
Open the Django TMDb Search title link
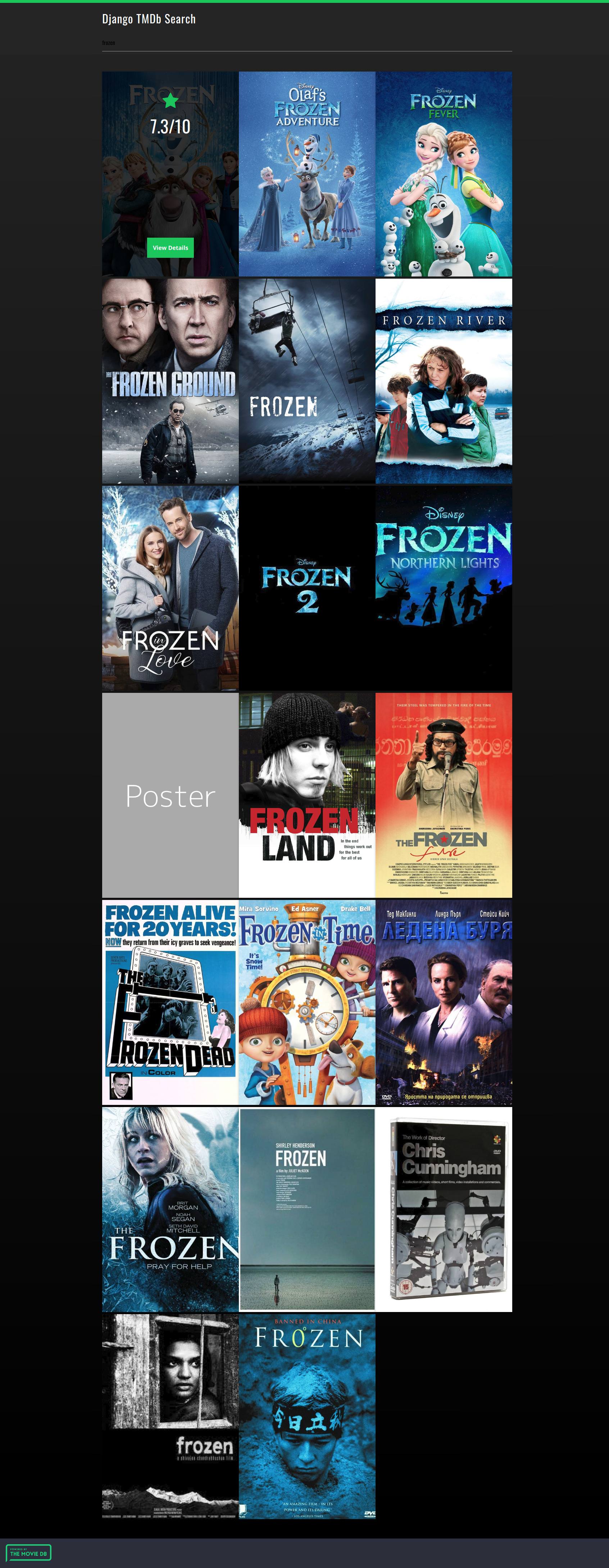[x=149, y=19]
